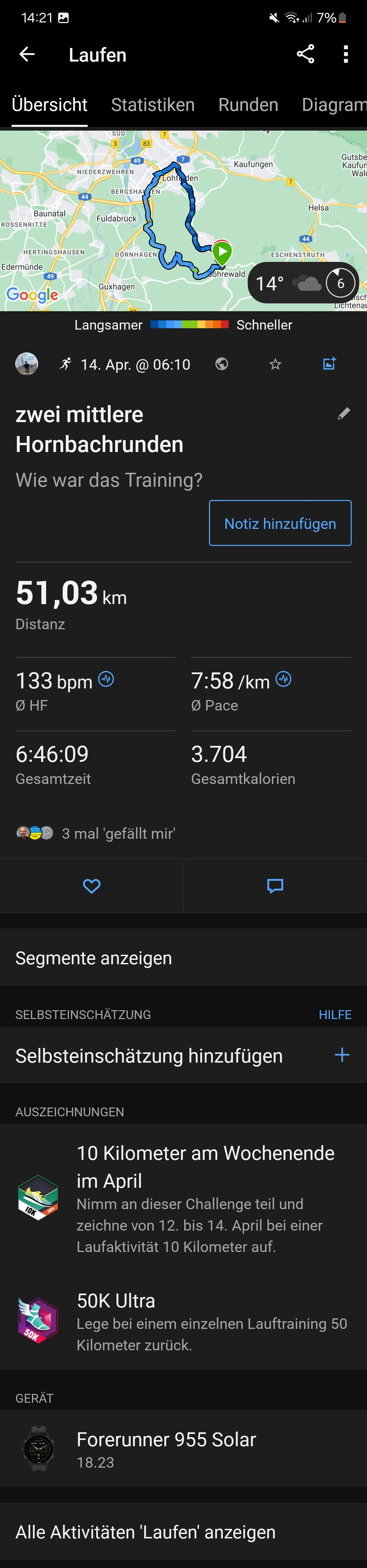Screen dimensions: 367x1568
Task: Switch to the Runden tab
Action: [x=248, y=105]
